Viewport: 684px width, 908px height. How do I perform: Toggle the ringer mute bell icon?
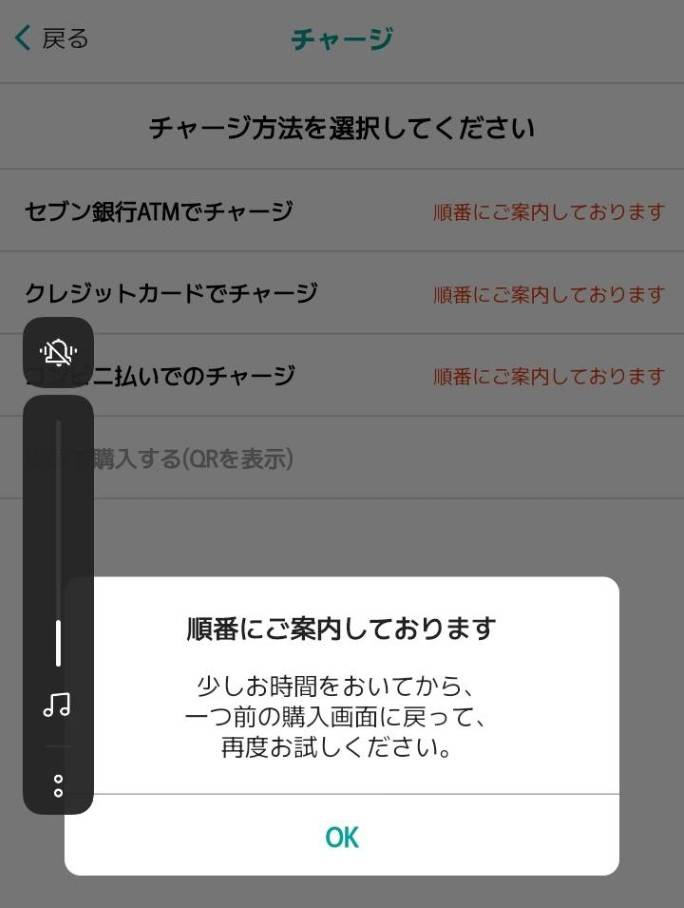[x=58, y=351]
